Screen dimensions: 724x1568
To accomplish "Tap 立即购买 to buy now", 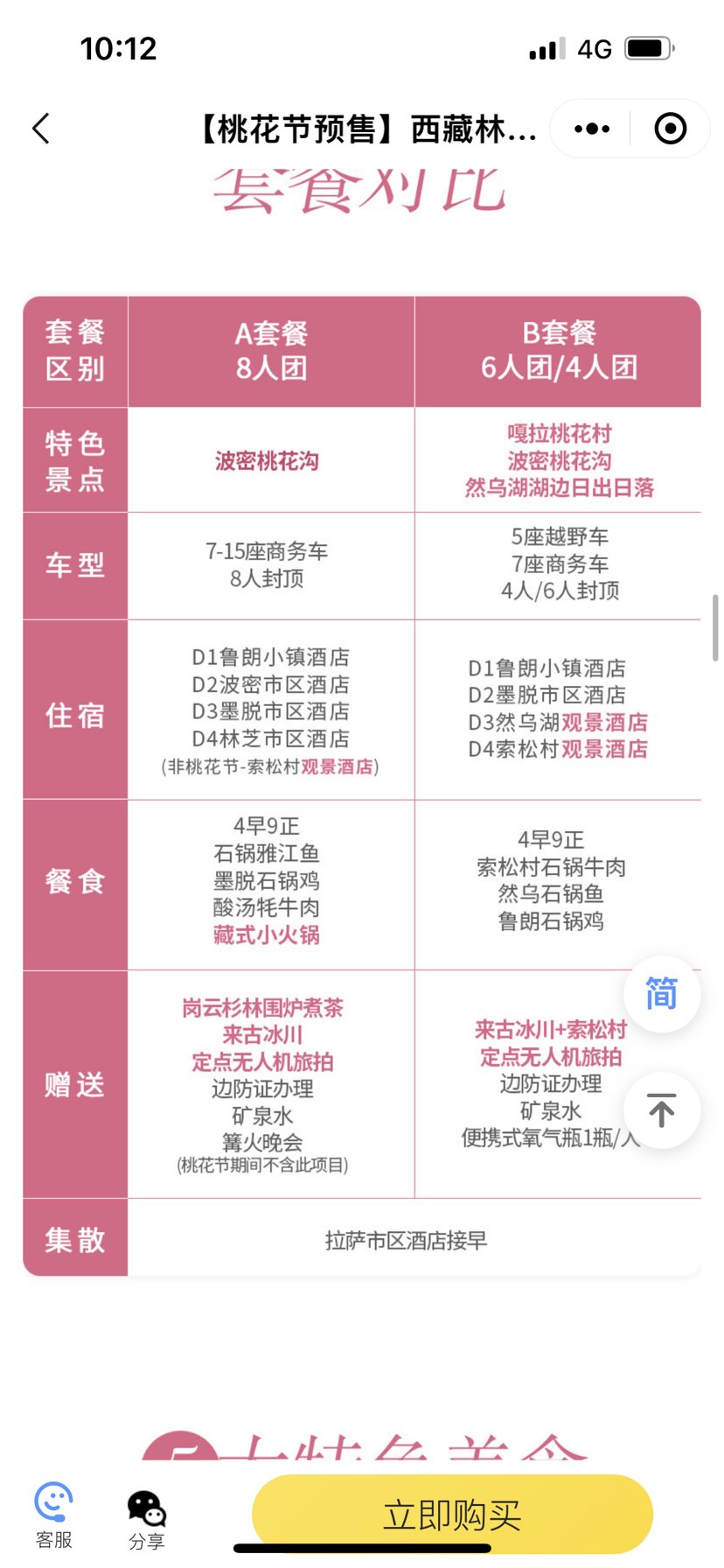I will point(452,1515).
